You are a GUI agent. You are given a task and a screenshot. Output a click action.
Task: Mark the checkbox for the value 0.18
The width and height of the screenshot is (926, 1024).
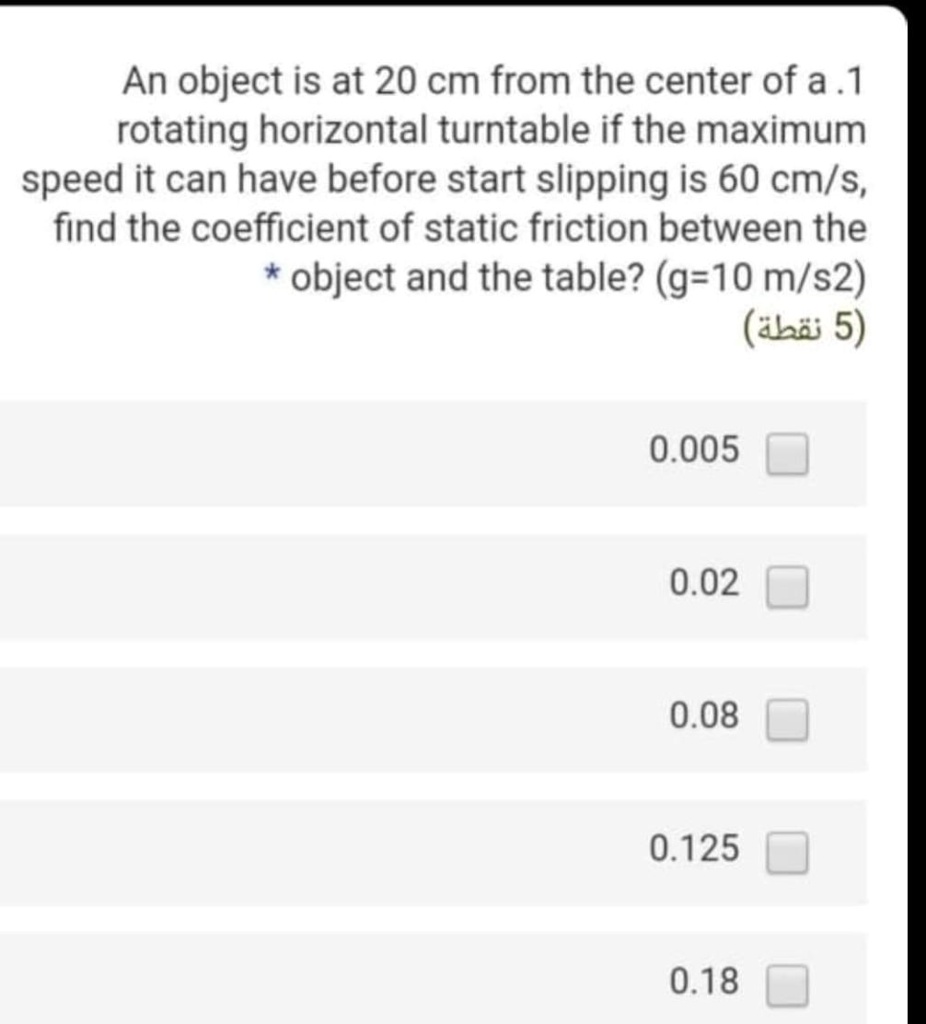click(786, 983)
